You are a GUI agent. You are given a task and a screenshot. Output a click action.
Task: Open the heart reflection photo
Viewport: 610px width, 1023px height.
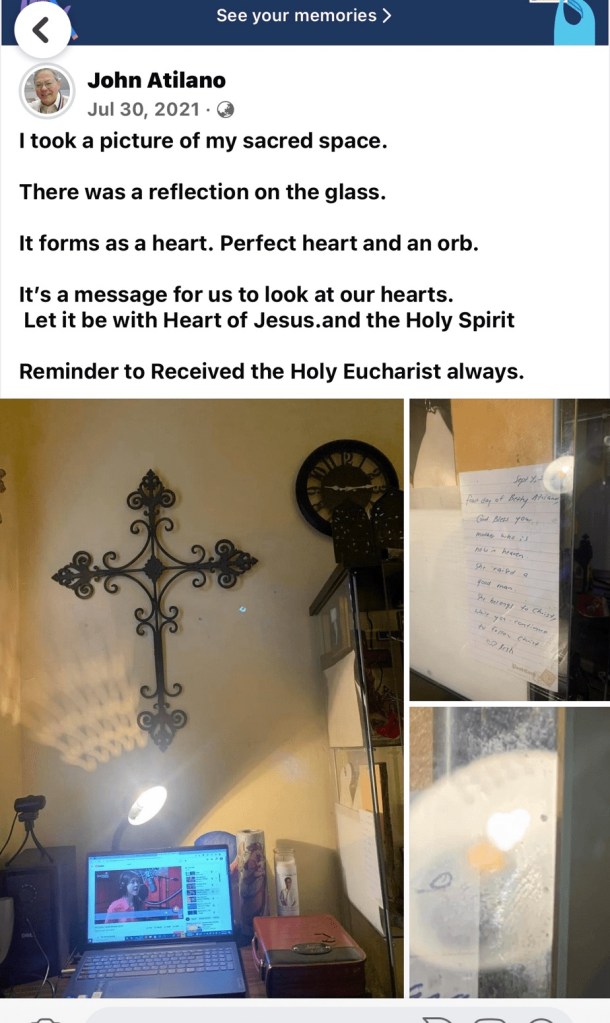pos(508,851)
